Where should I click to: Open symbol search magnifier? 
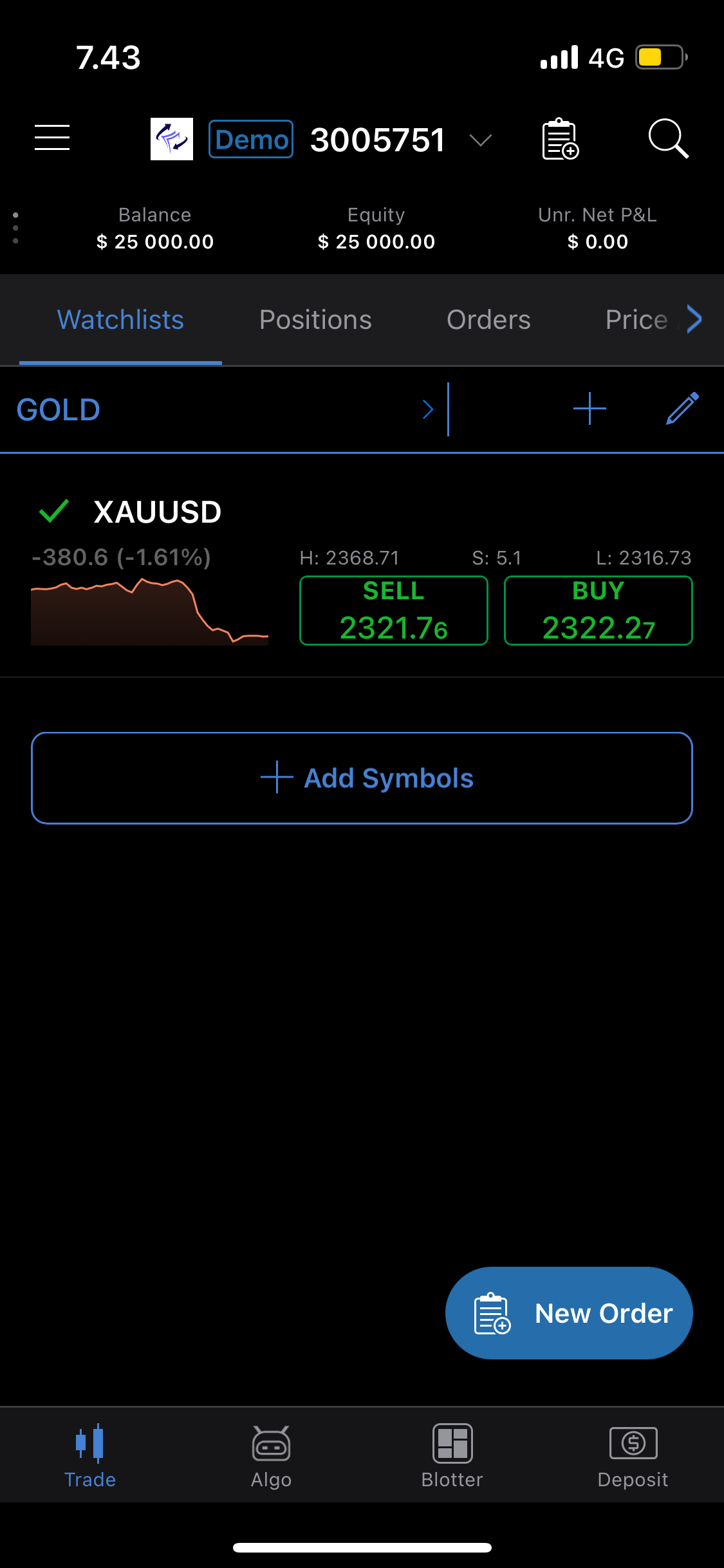tap(669, 138)
